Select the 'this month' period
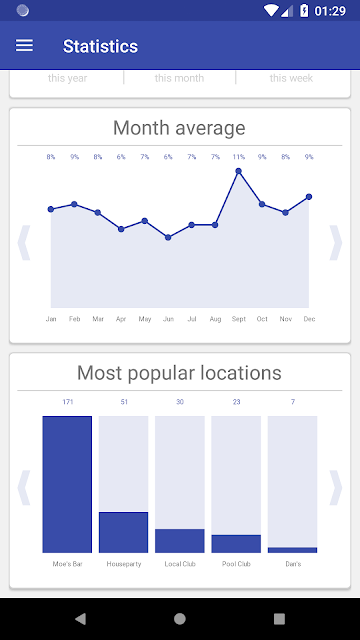The image size is (360, 640). 179,78
